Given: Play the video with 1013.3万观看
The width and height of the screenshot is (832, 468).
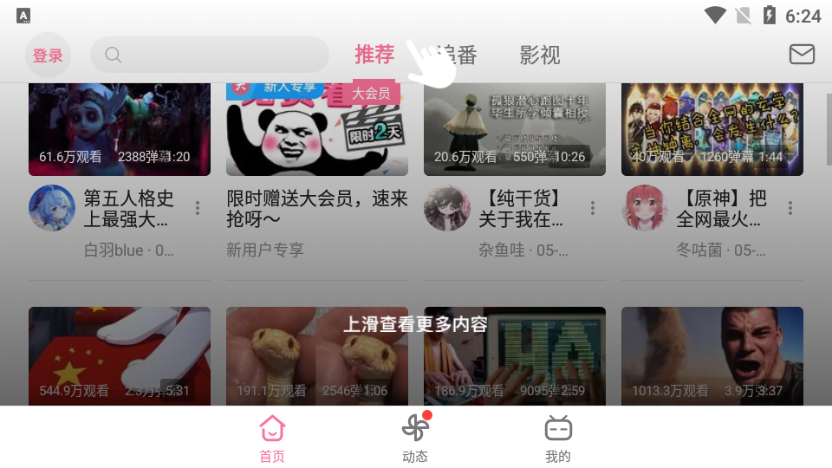Looking at the screenshot, I should click(x=712, y=355).
